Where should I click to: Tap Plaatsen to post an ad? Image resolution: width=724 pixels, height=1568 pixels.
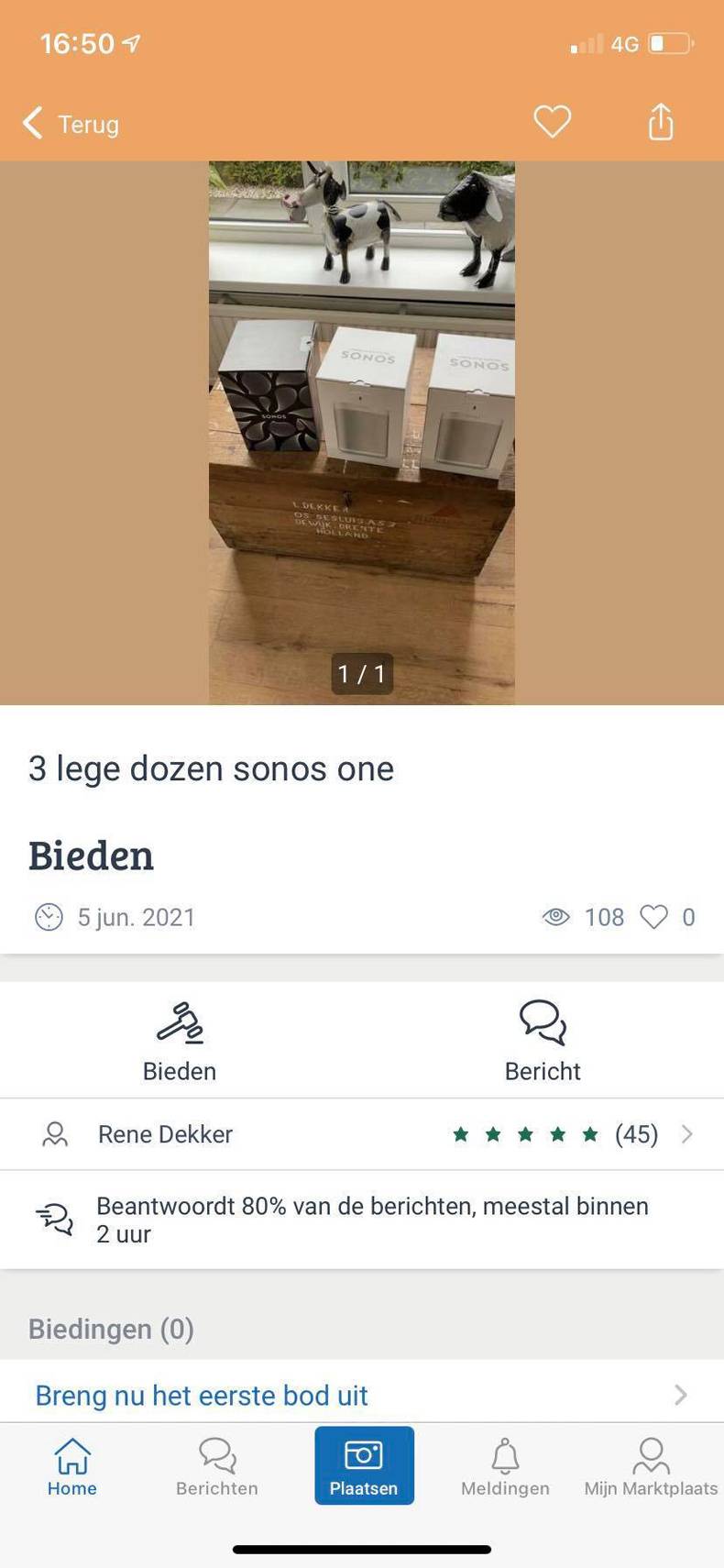coord(364,1465)
